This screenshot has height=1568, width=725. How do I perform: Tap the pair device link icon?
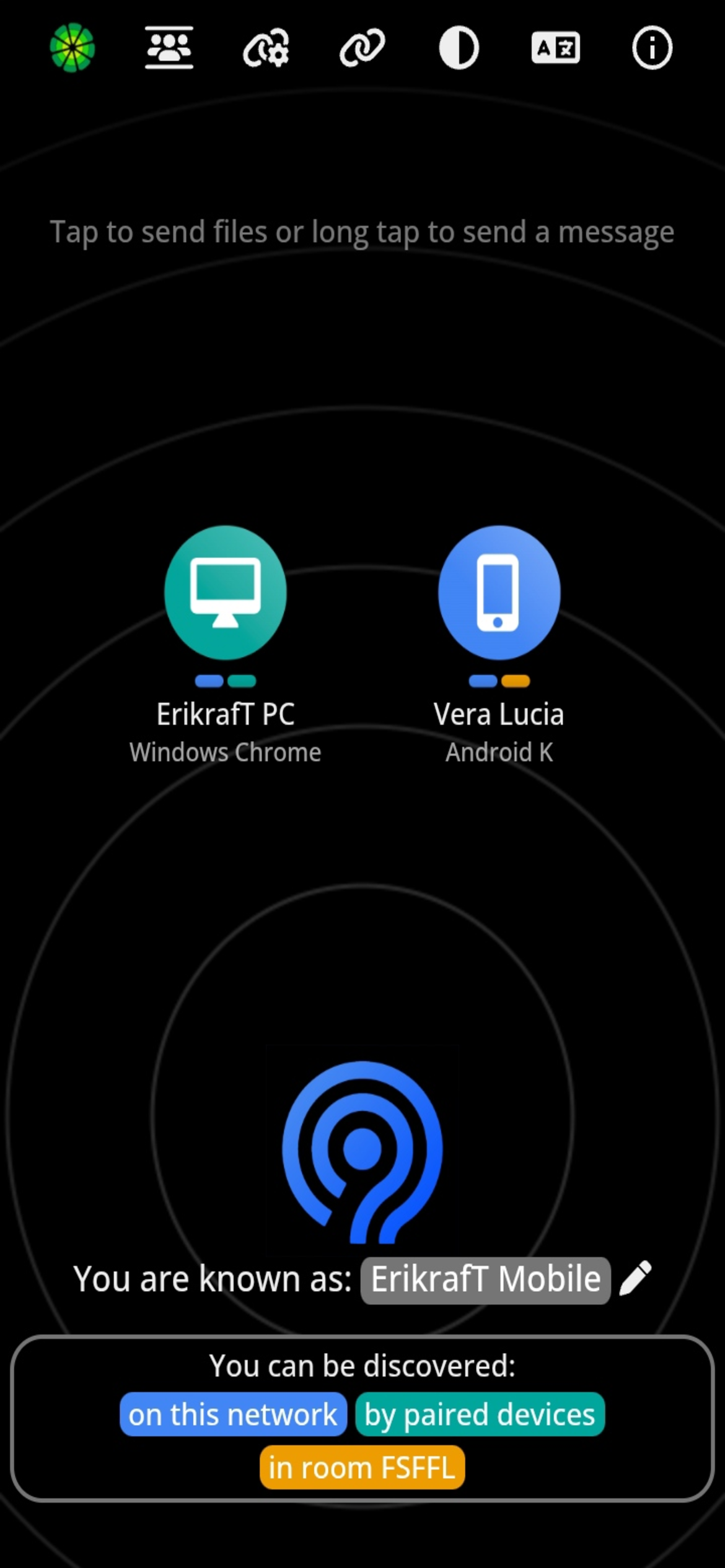(x=362, y=48)
